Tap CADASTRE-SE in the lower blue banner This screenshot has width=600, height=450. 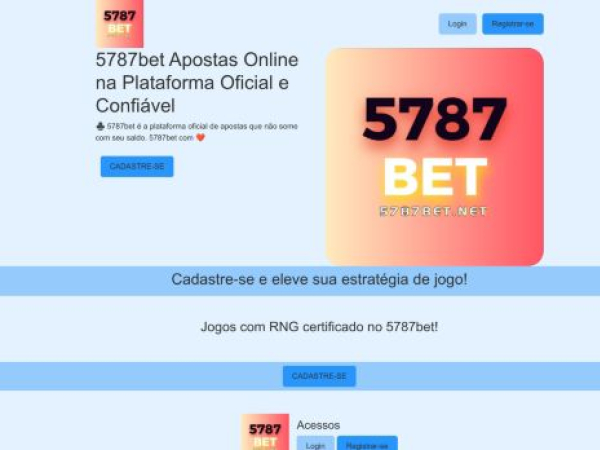coord(319,376)
